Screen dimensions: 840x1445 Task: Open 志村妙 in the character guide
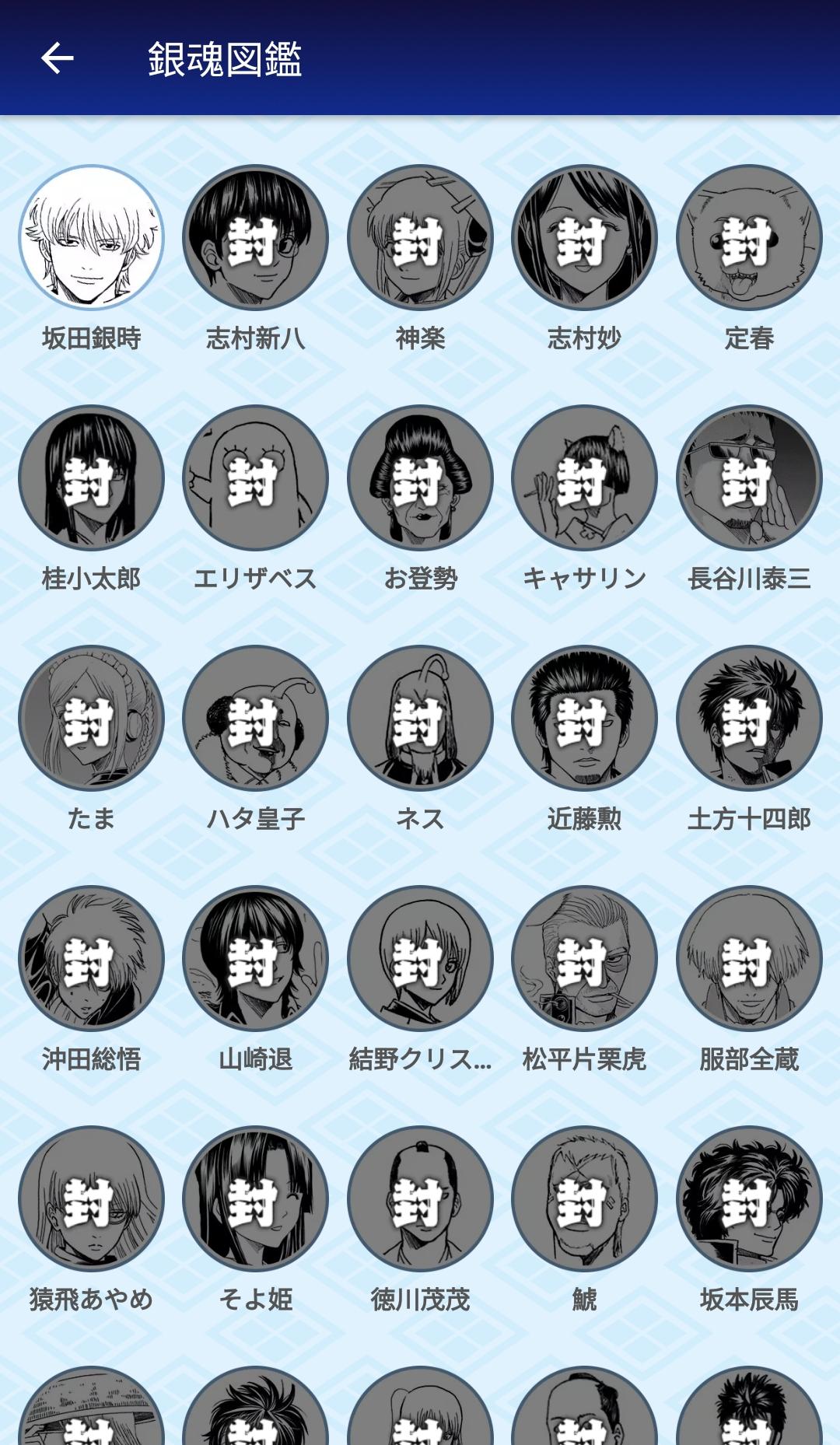click(584, 238)
